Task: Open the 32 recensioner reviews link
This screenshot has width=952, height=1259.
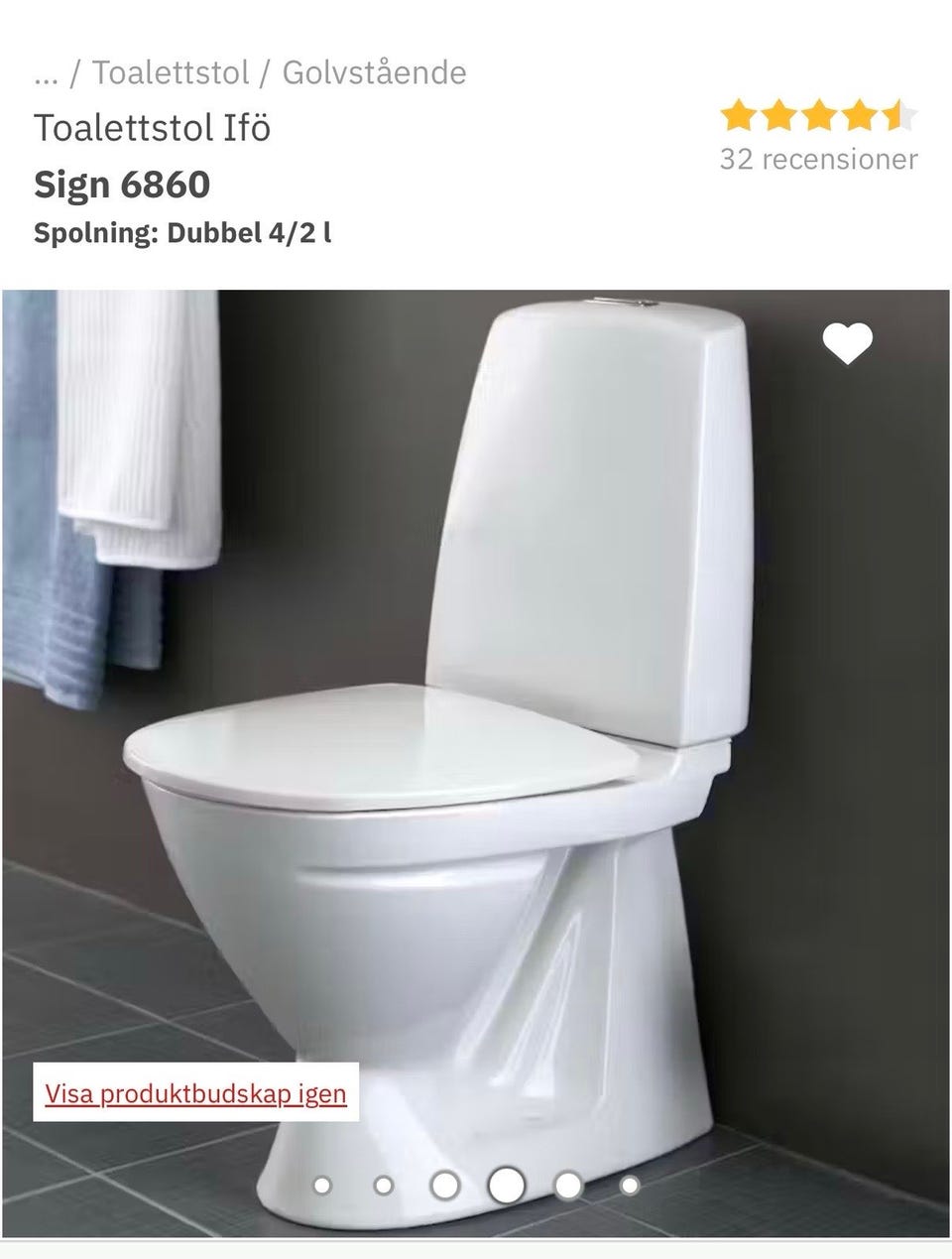Action: [x=817, y=157]
